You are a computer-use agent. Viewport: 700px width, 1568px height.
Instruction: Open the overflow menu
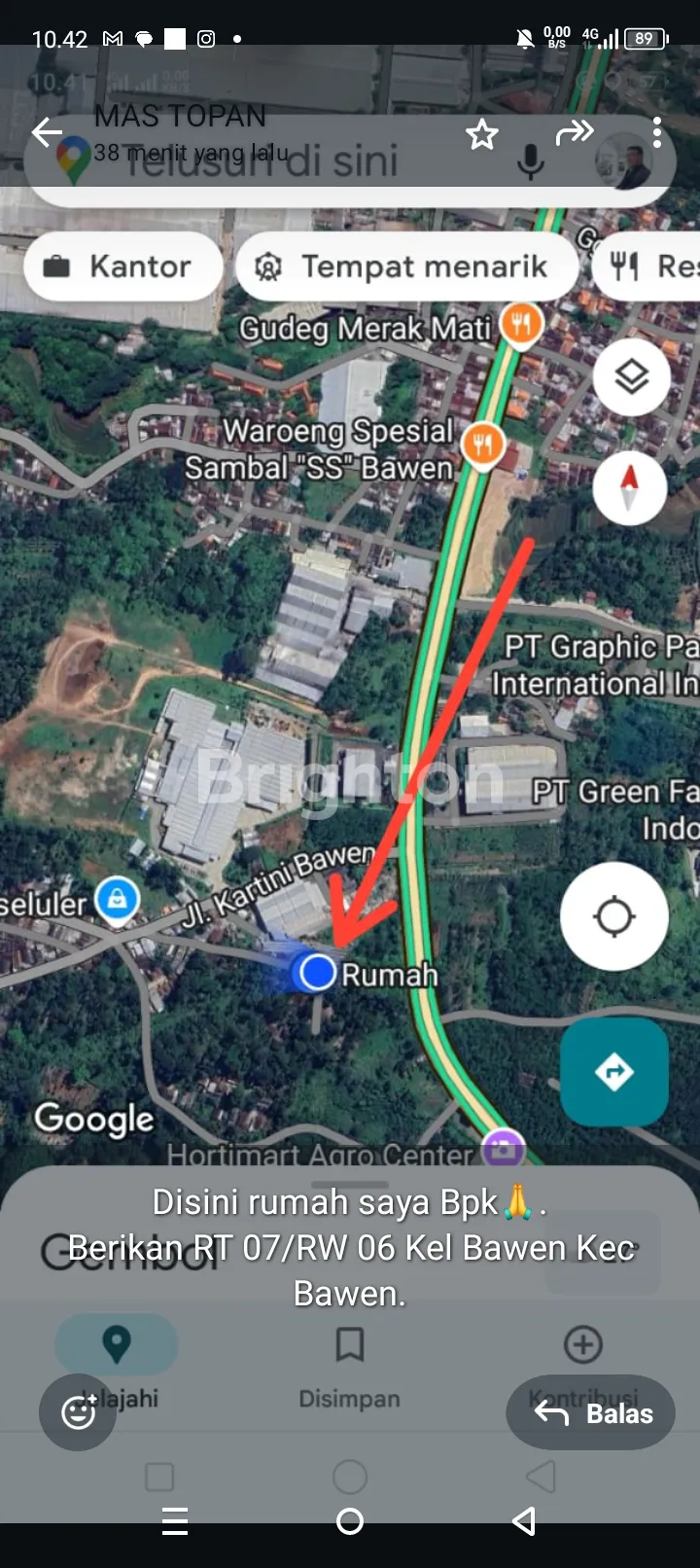(657, 132)
